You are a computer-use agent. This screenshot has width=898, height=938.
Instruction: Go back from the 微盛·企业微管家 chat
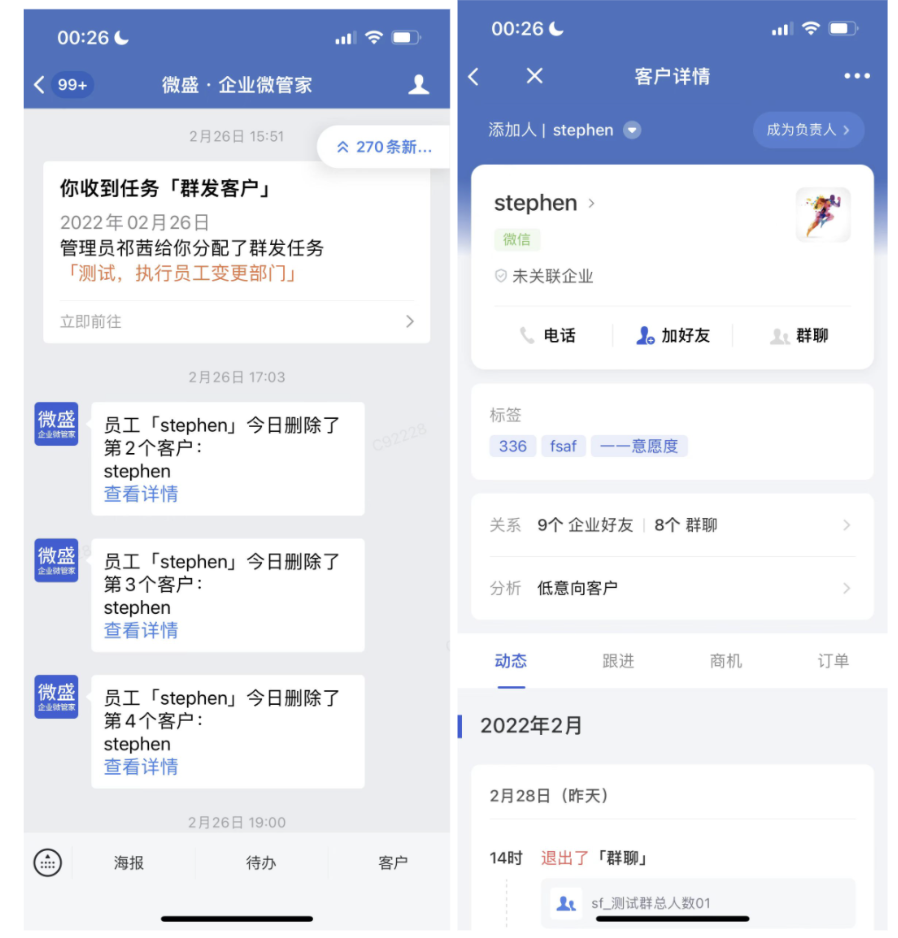pos(41,85)
